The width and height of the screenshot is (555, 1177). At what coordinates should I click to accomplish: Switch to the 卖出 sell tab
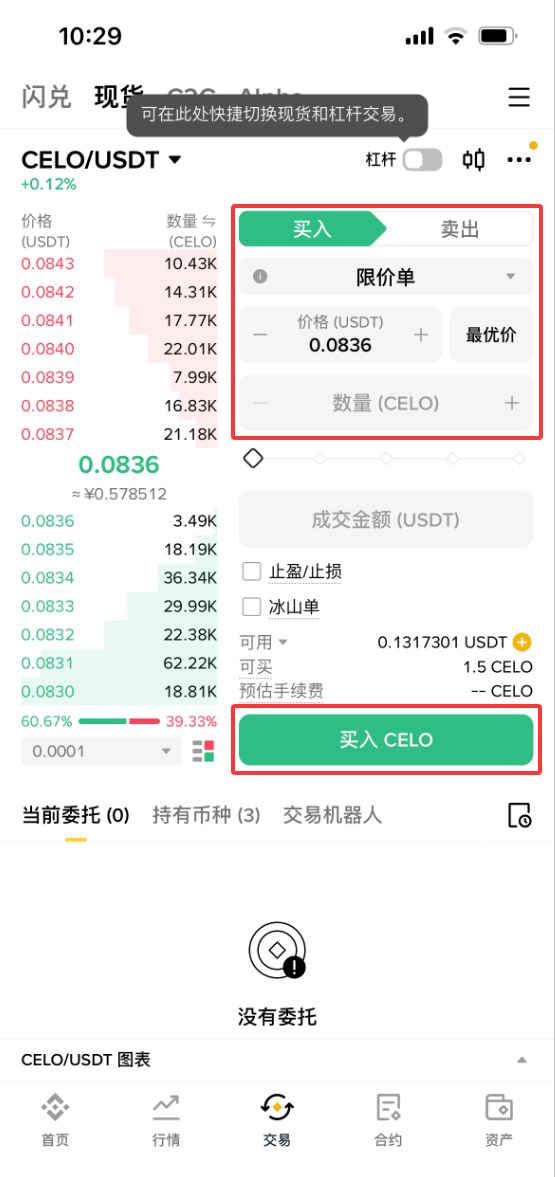click(460, 229)
